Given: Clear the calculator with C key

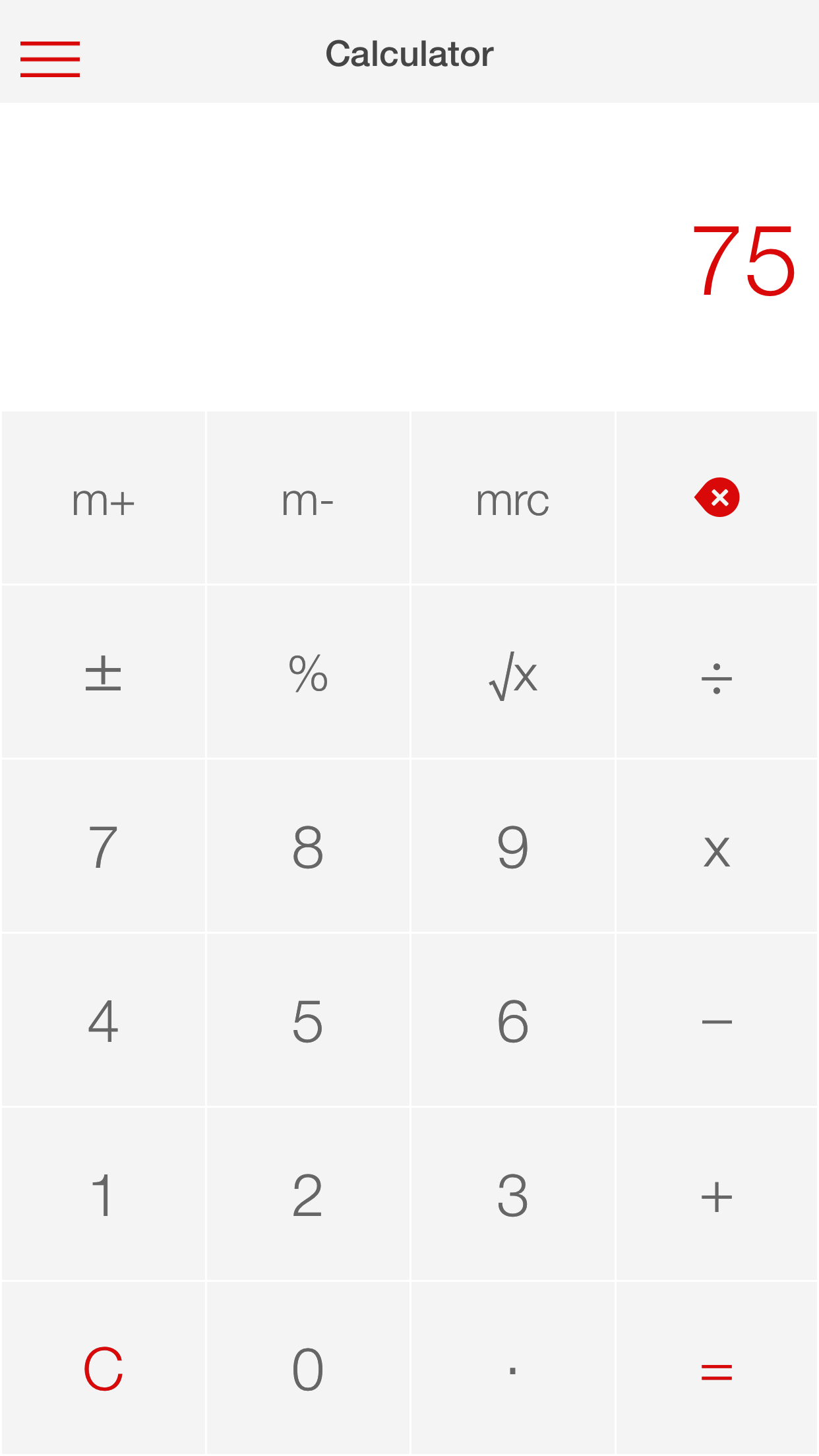Looking at the screenshot, I should click(x=103, y=1370).
